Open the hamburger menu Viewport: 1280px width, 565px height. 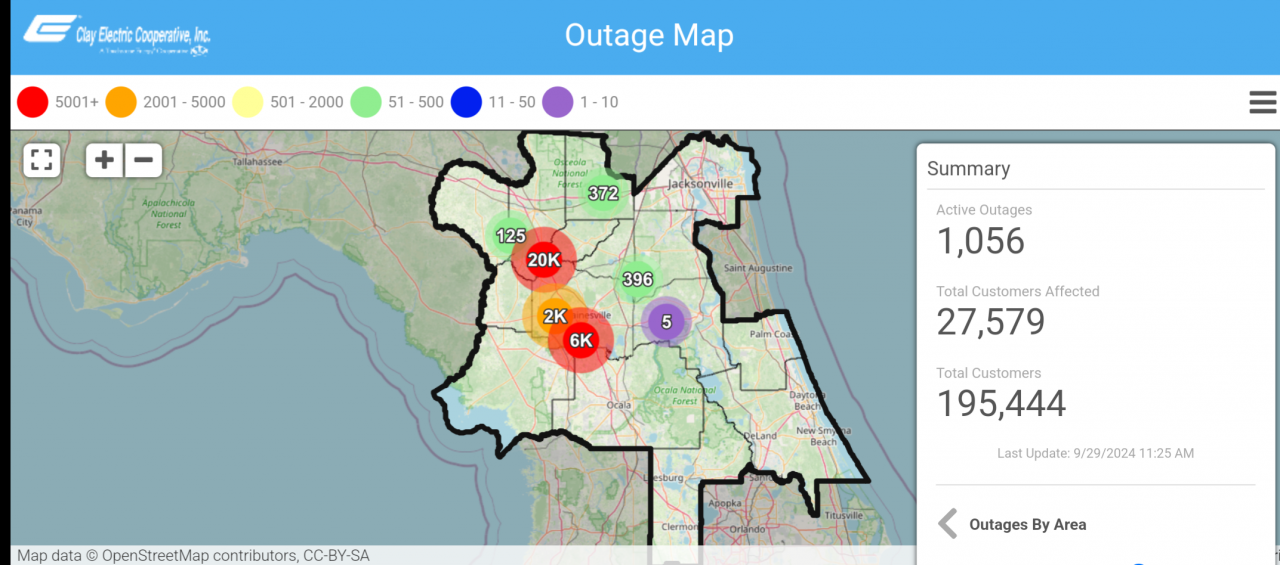click(x=1262, y=102)
